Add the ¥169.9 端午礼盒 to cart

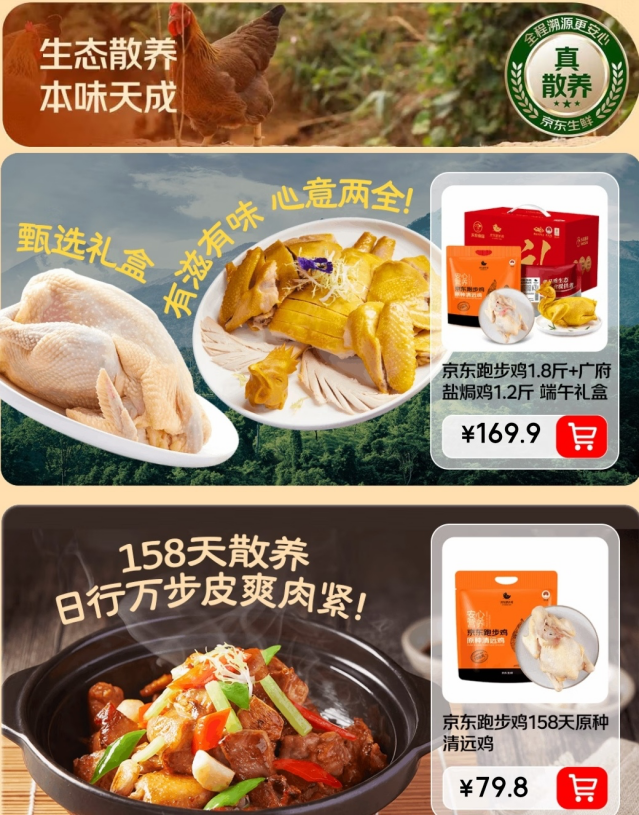(581, 436)
